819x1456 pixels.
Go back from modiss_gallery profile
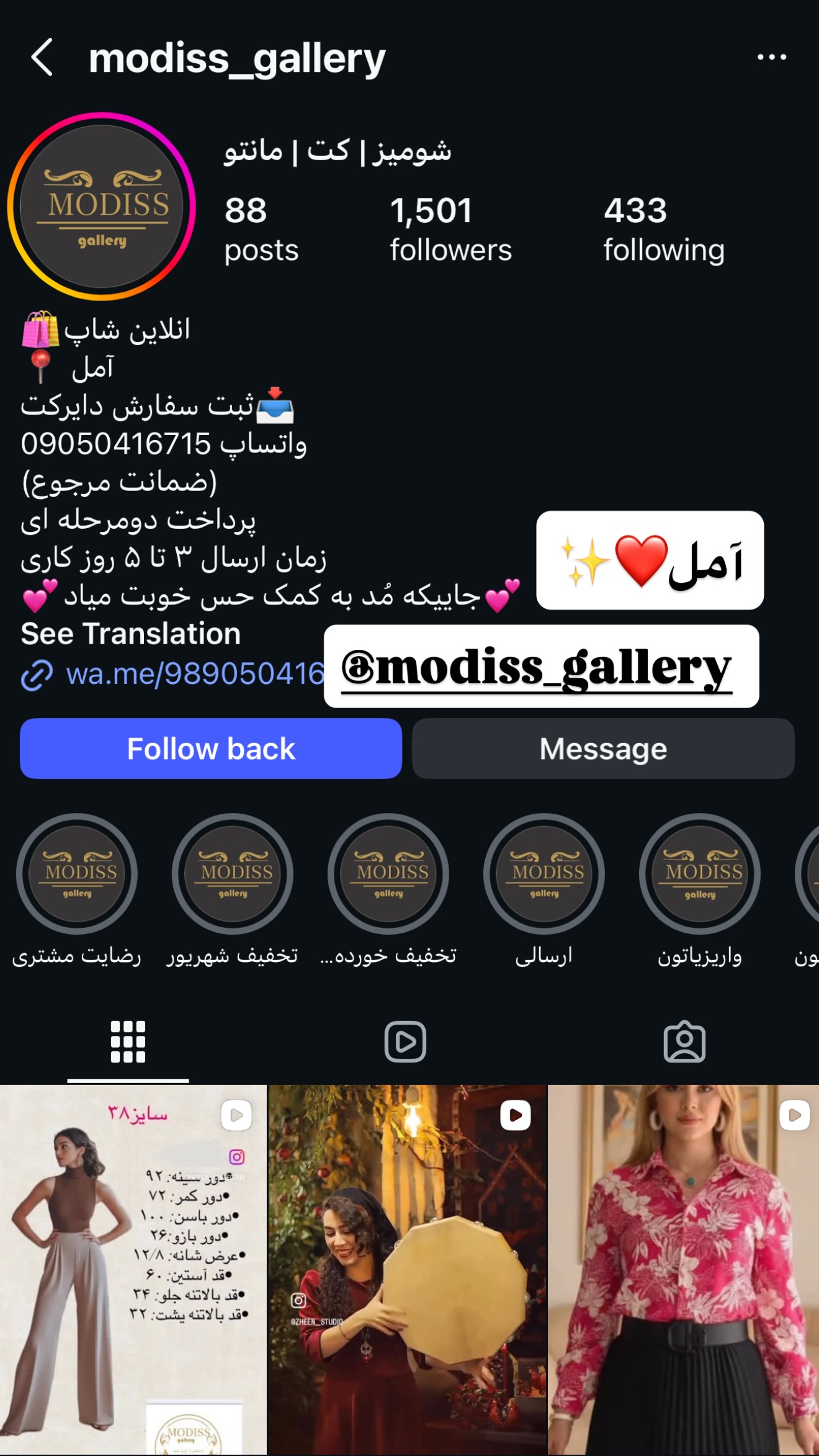[x=42, y=57]
